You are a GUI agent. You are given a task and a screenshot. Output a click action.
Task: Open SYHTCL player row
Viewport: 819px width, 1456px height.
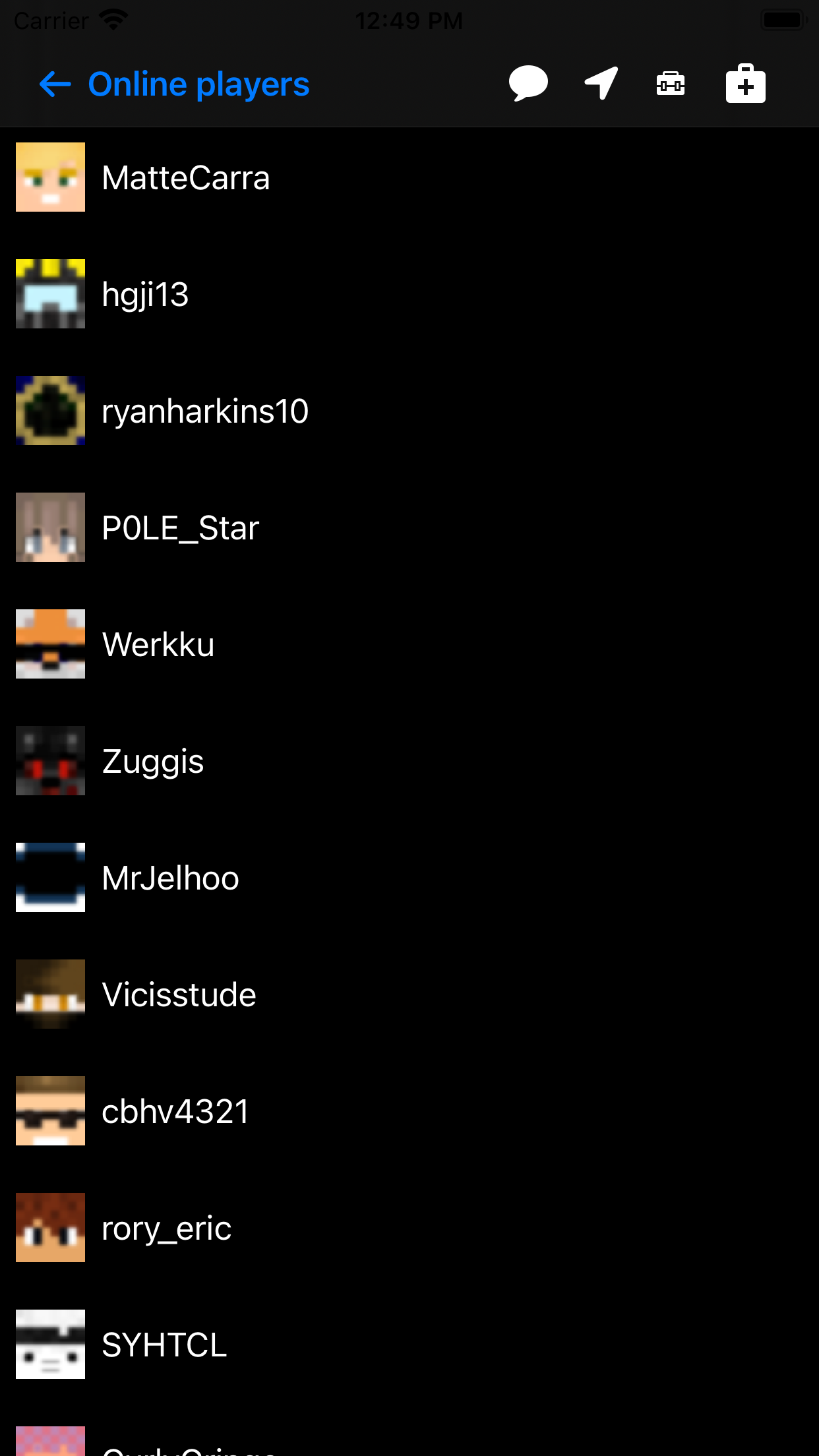click(409, 1345)
